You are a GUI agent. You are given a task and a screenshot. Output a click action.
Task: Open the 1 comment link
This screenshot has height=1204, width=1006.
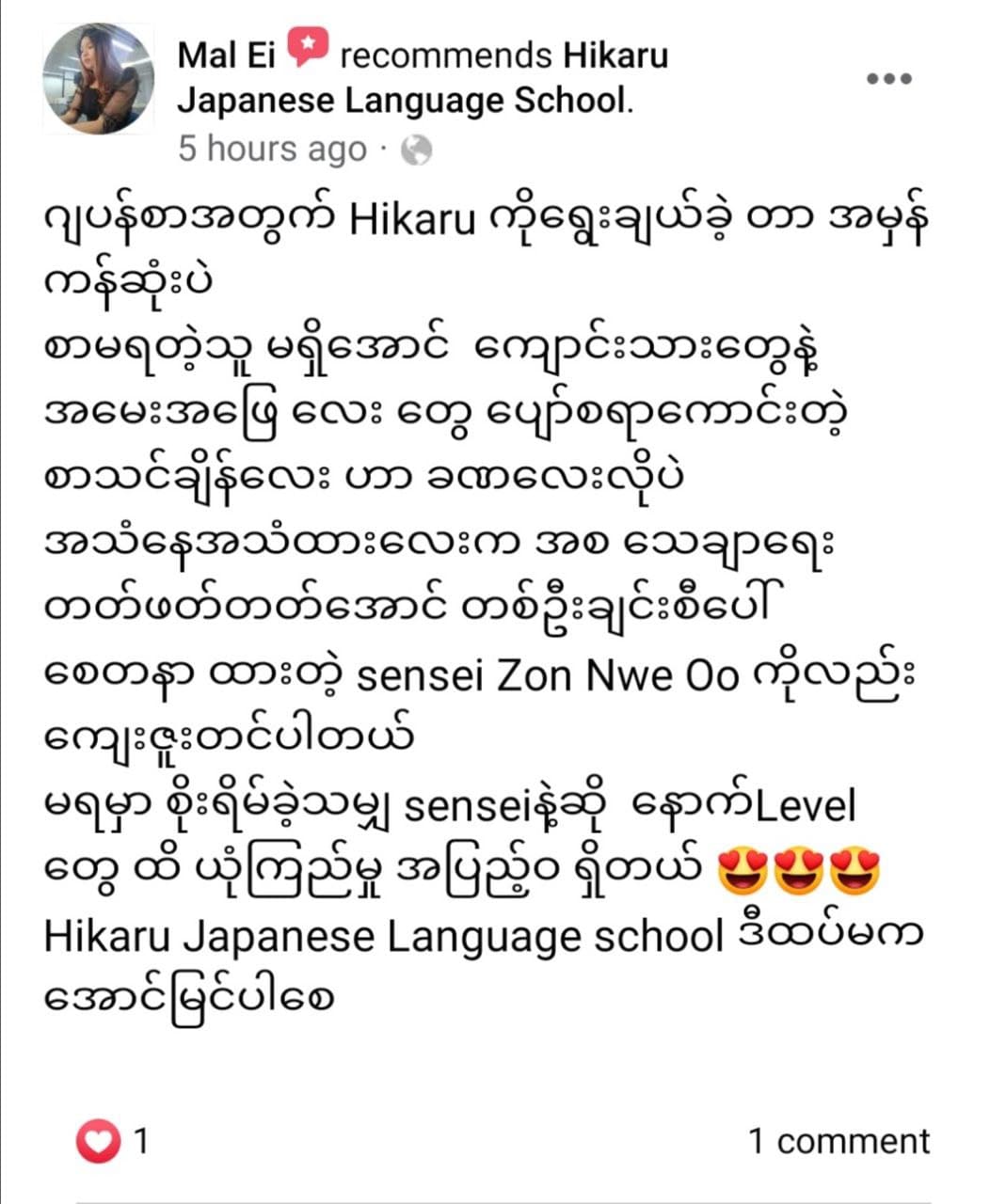(x=837, y=1141)
